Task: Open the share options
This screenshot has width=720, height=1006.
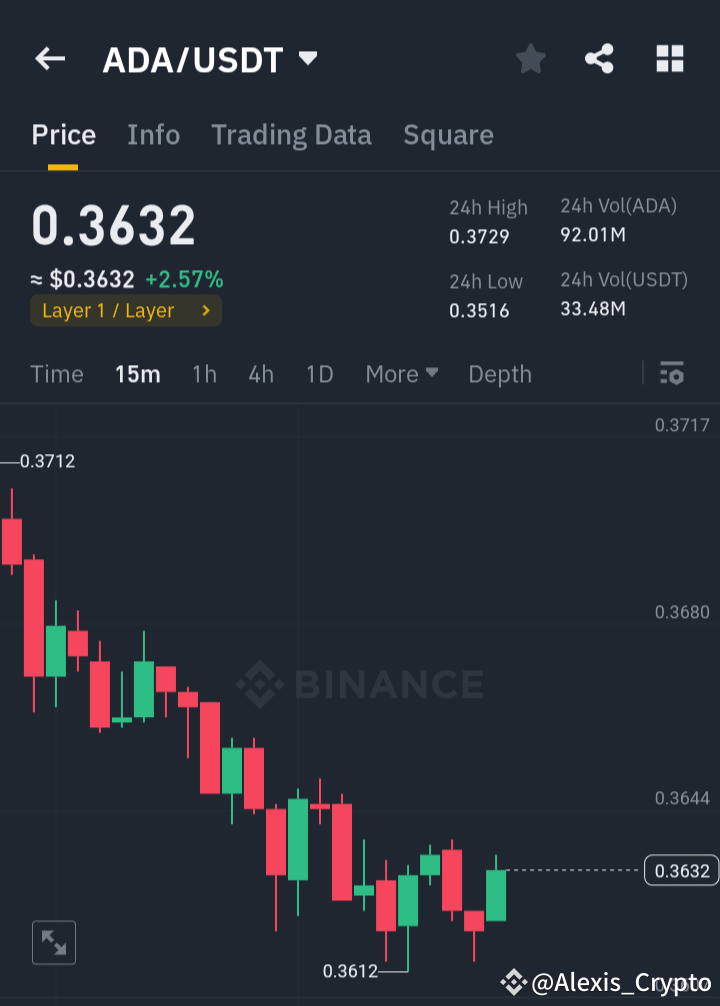Action: point(599,58)
